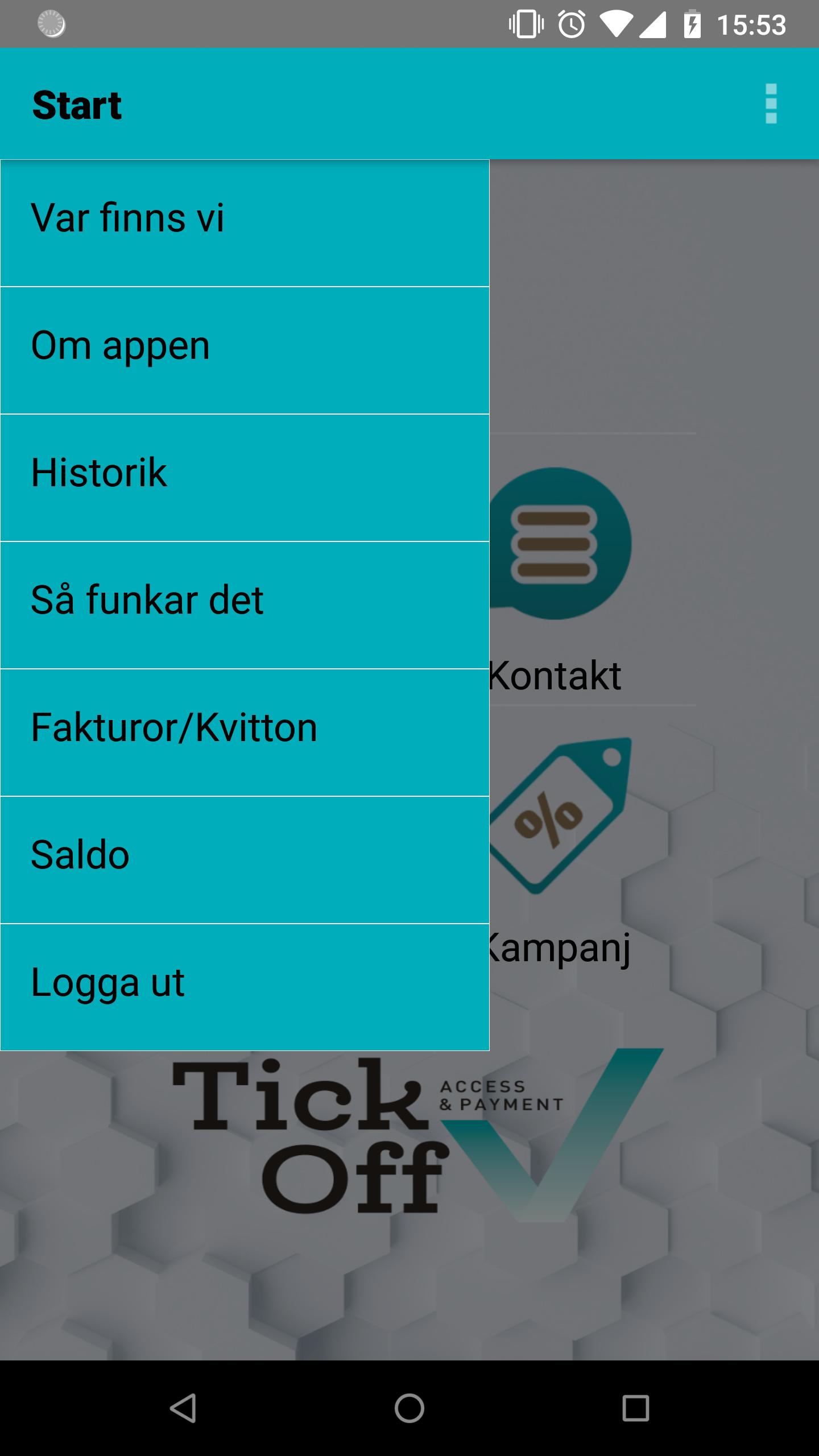Open Fakturor/Kvitton

245,733
